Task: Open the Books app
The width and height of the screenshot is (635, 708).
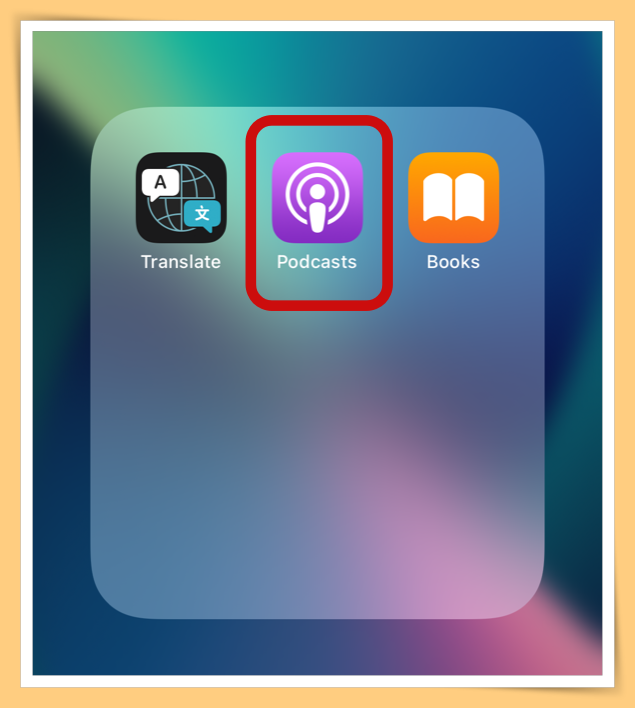Action: click(x=453, y=198)
